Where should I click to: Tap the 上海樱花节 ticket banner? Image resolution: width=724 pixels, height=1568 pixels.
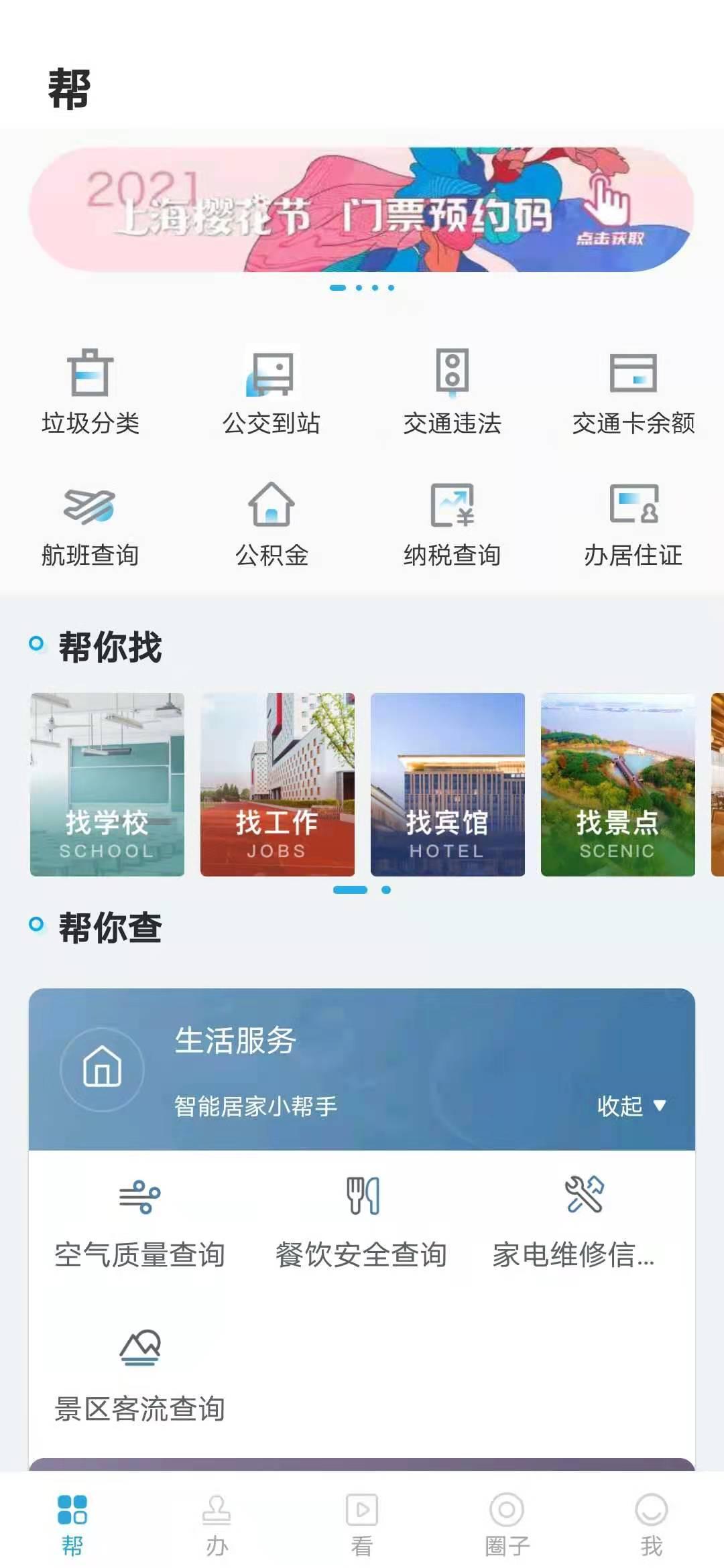point(362,211)
